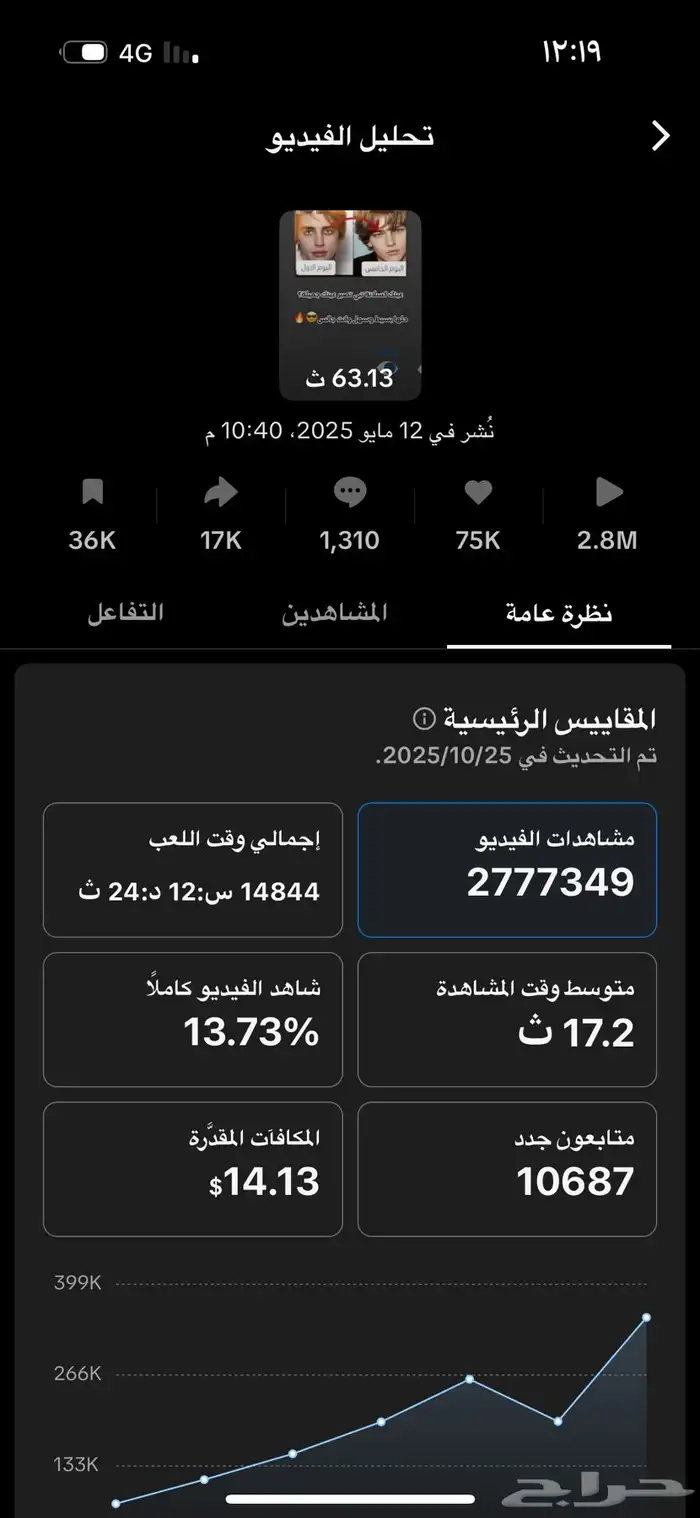Select the متوسط وقت المشاهدة metric card

507,1019
